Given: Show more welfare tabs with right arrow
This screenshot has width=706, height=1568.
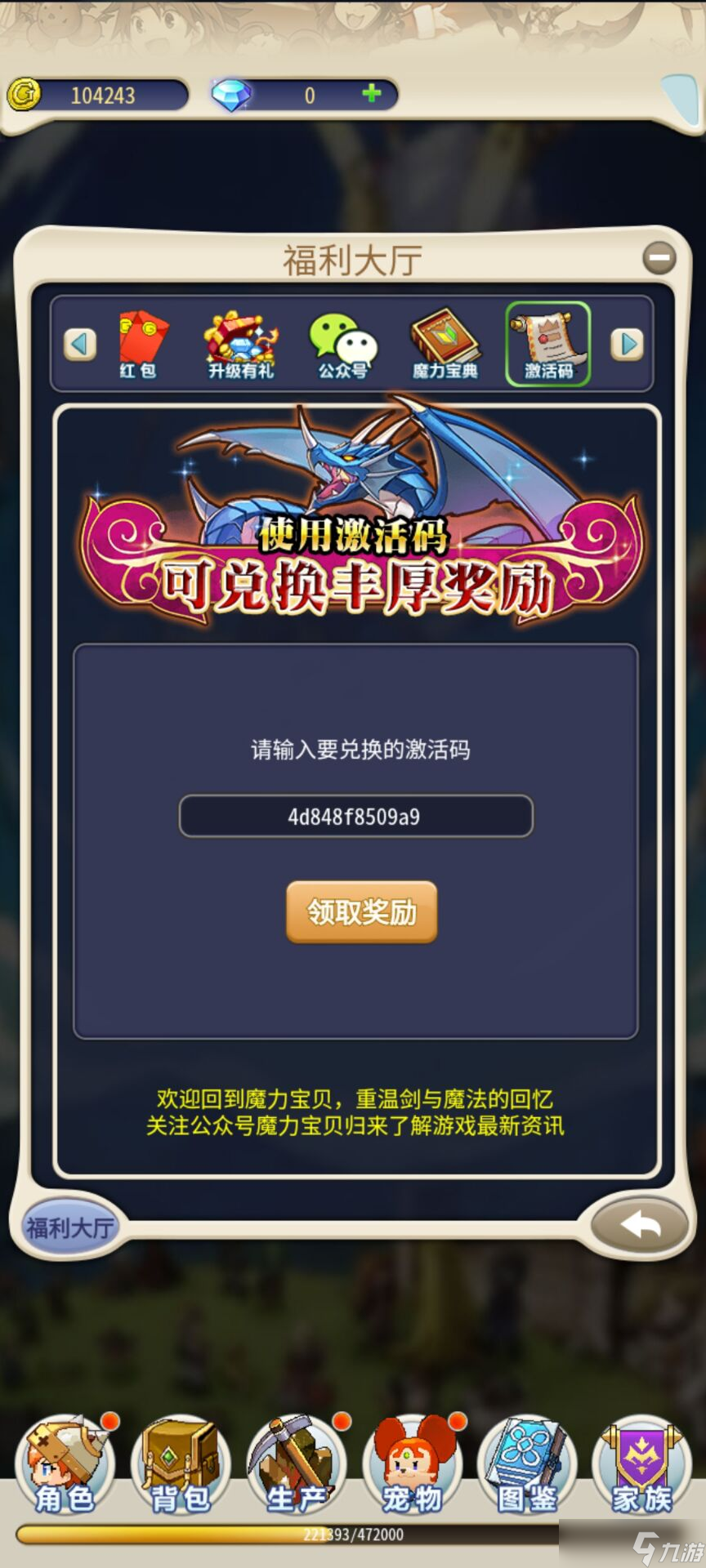Looking at the screenshot, I should point(627,344).
